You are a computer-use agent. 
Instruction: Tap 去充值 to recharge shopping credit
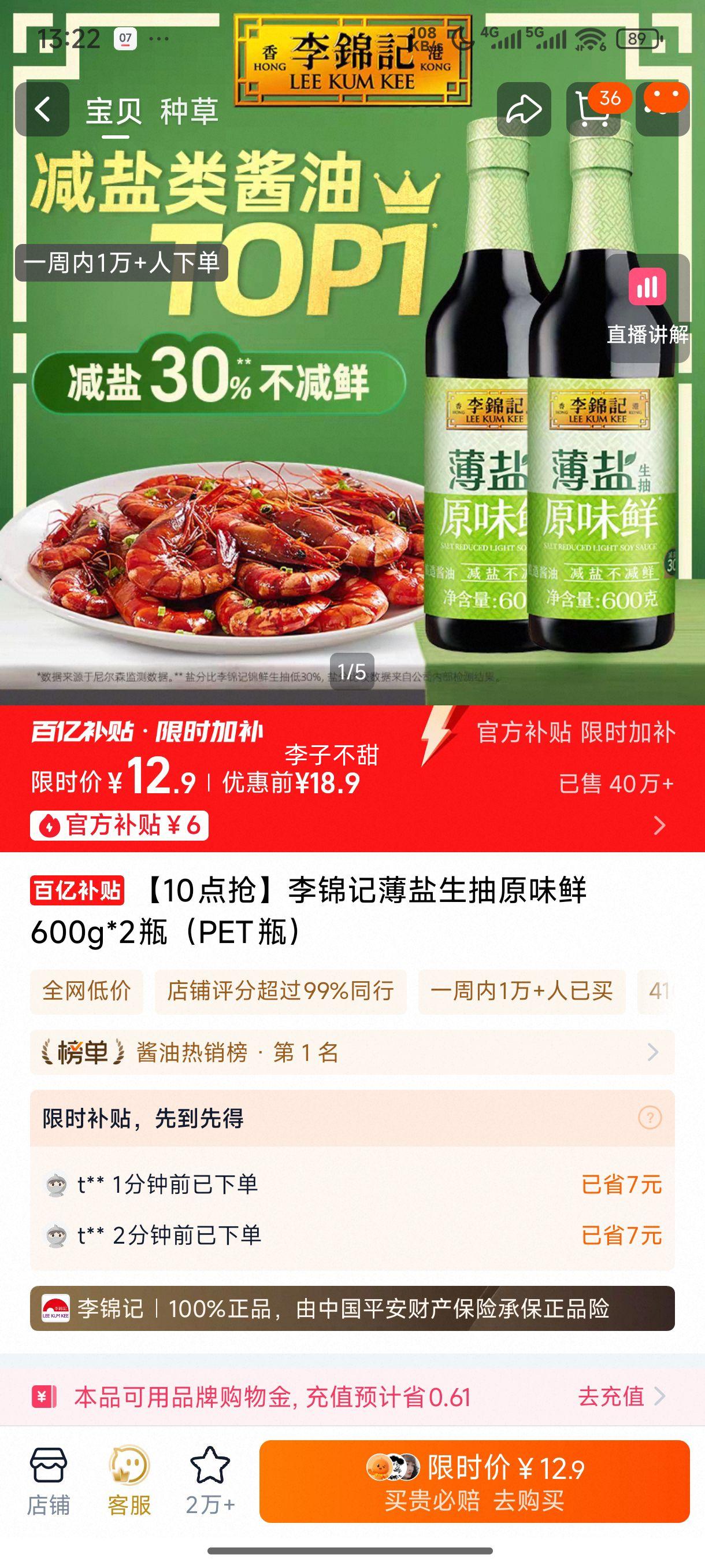(x=621, y=1396)
